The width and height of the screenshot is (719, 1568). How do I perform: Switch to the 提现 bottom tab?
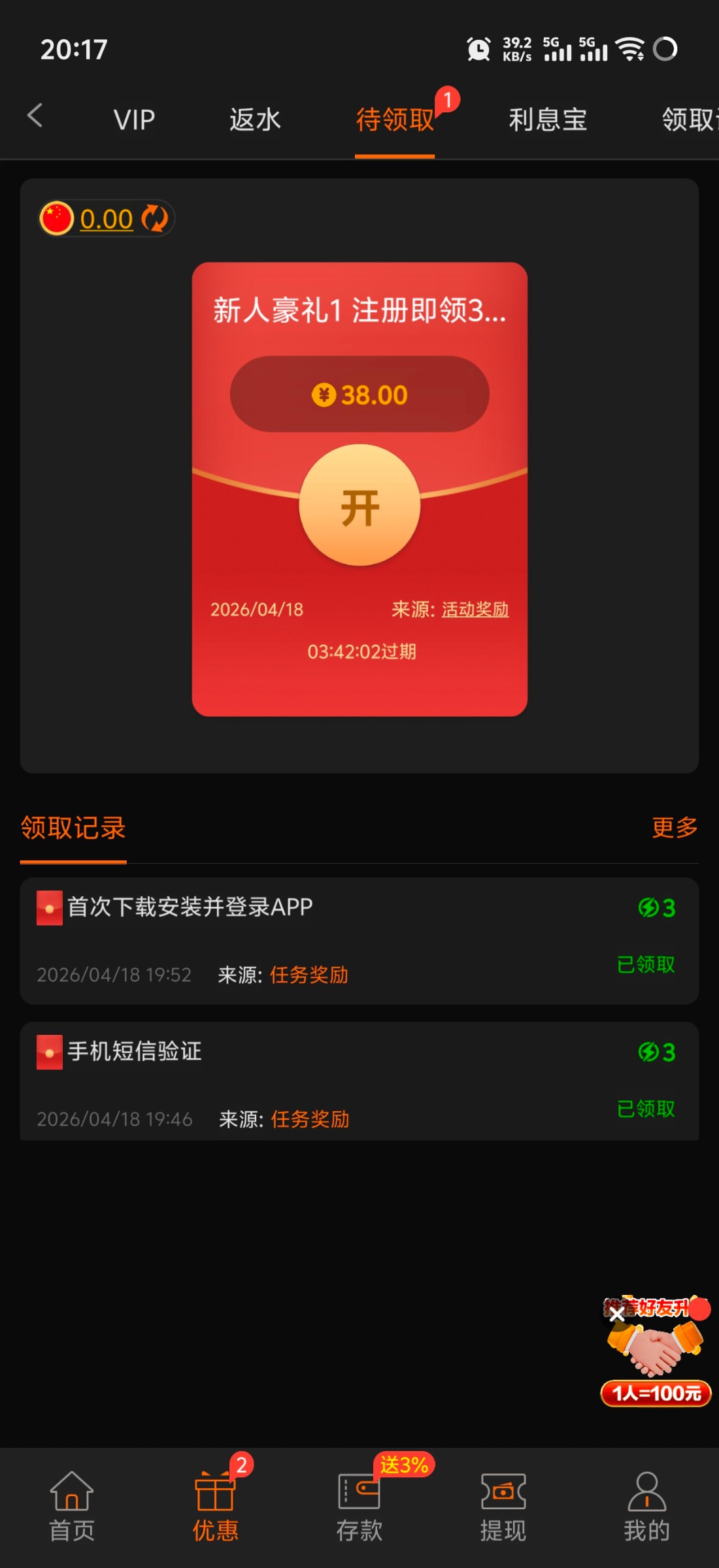[503, 1506]
